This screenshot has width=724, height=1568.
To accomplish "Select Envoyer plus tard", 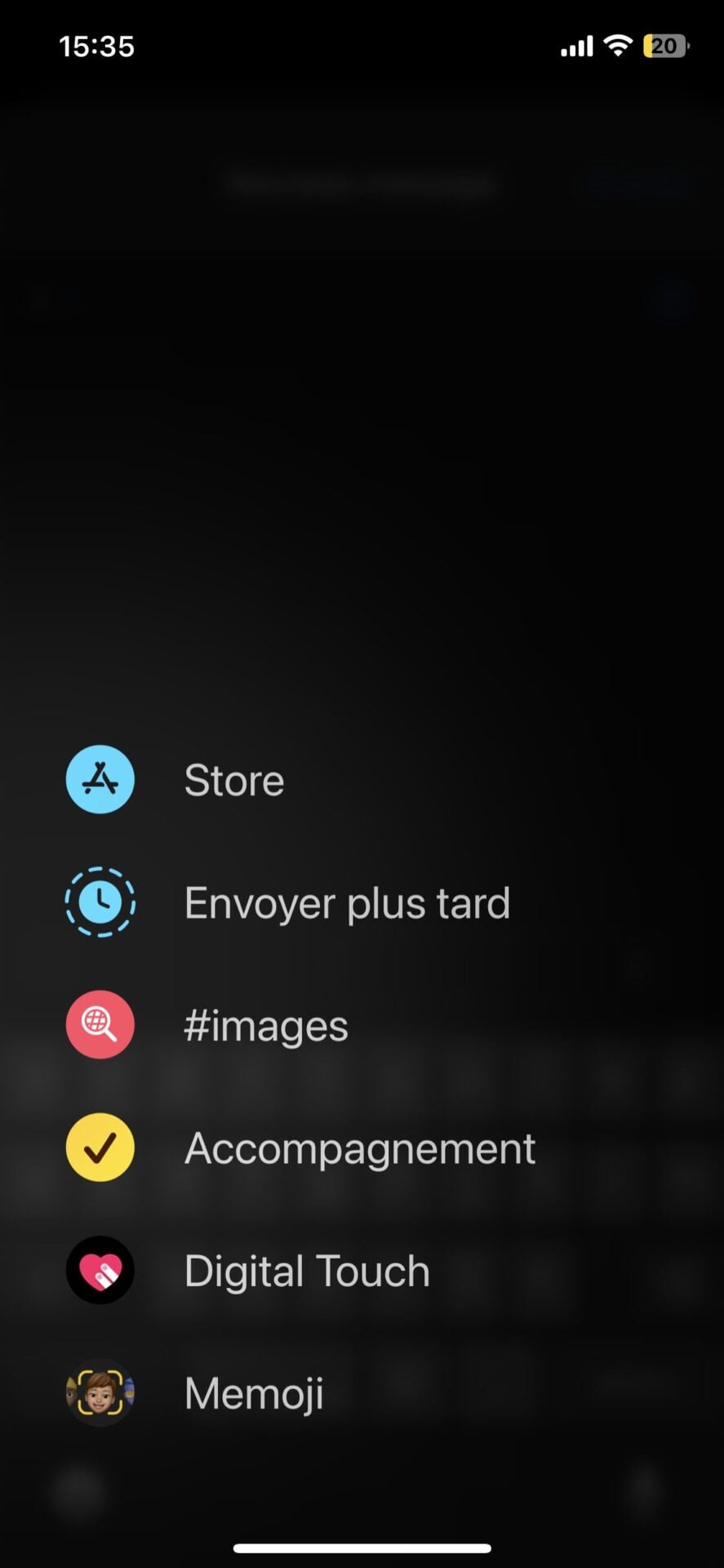I will 346,903.
